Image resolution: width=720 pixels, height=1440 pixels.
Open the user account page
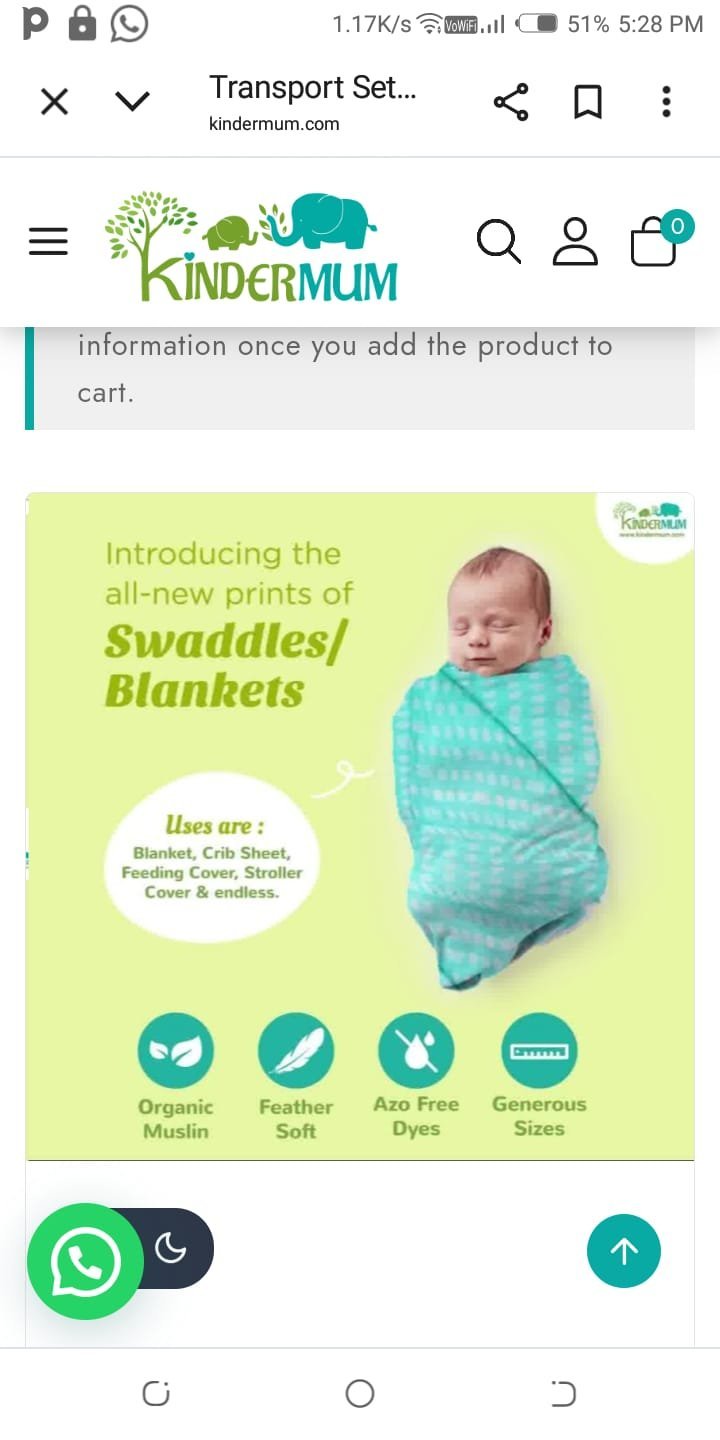tap(574, 241)
